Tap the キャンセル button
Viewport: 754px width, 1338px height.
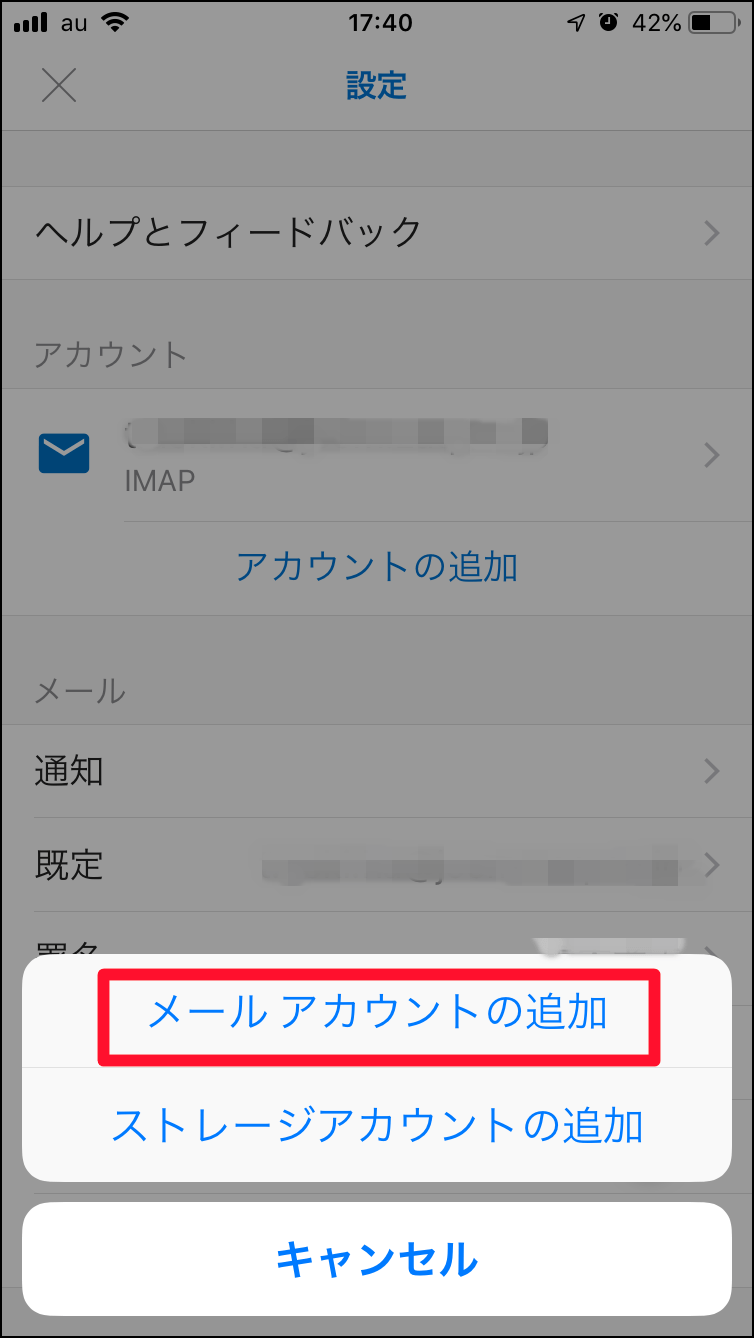(x=377, y=1259)
